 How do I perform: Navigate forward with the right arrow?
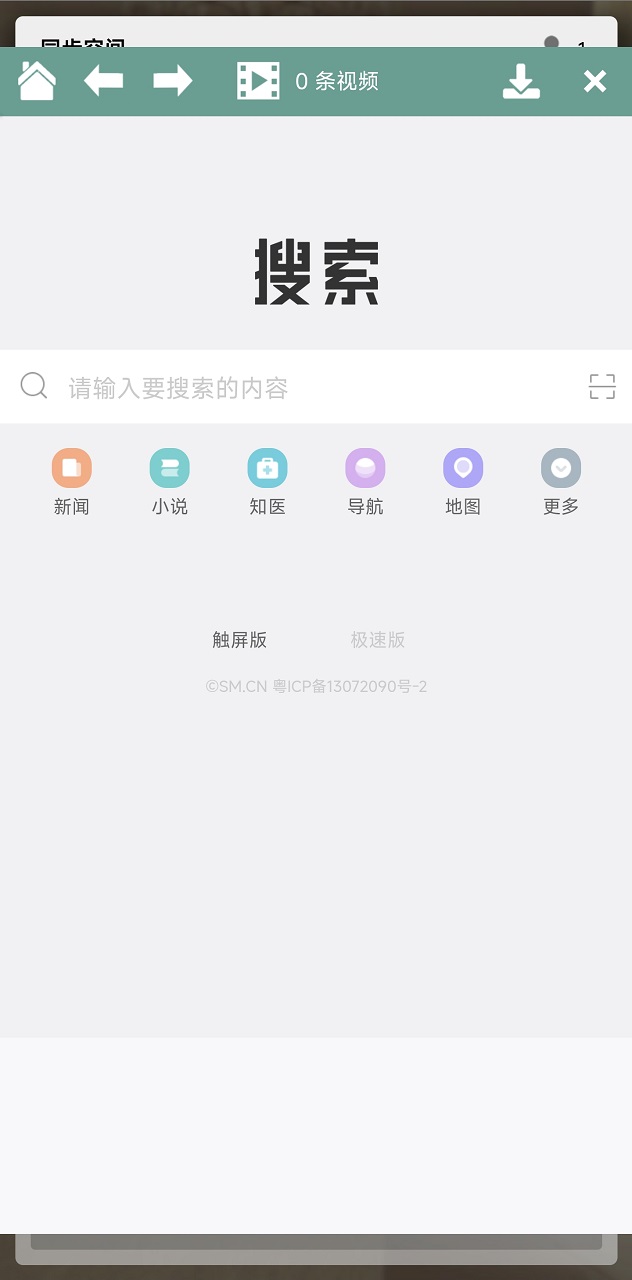(x=172, y=81)
